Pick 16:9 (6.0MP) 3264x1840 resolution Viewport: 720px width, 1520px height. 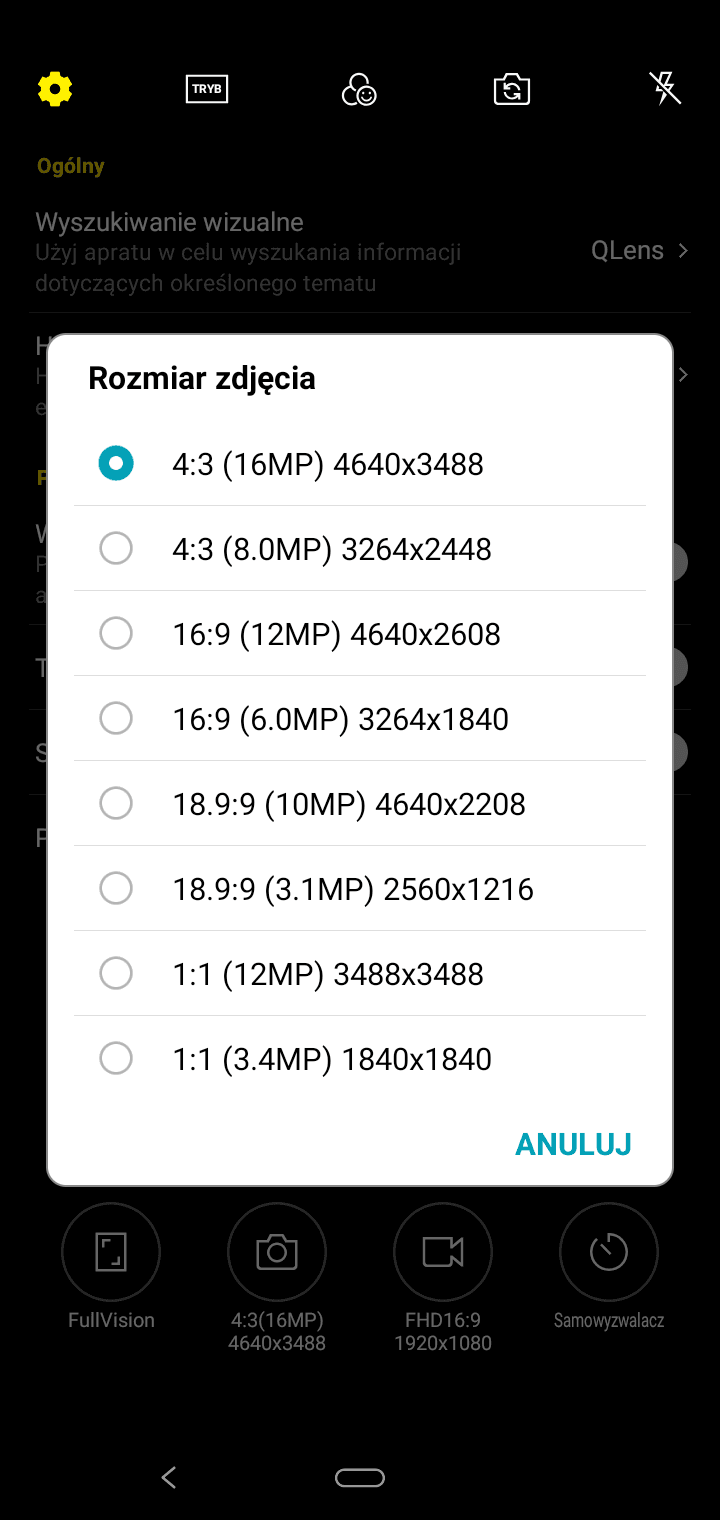coord(360,719)
